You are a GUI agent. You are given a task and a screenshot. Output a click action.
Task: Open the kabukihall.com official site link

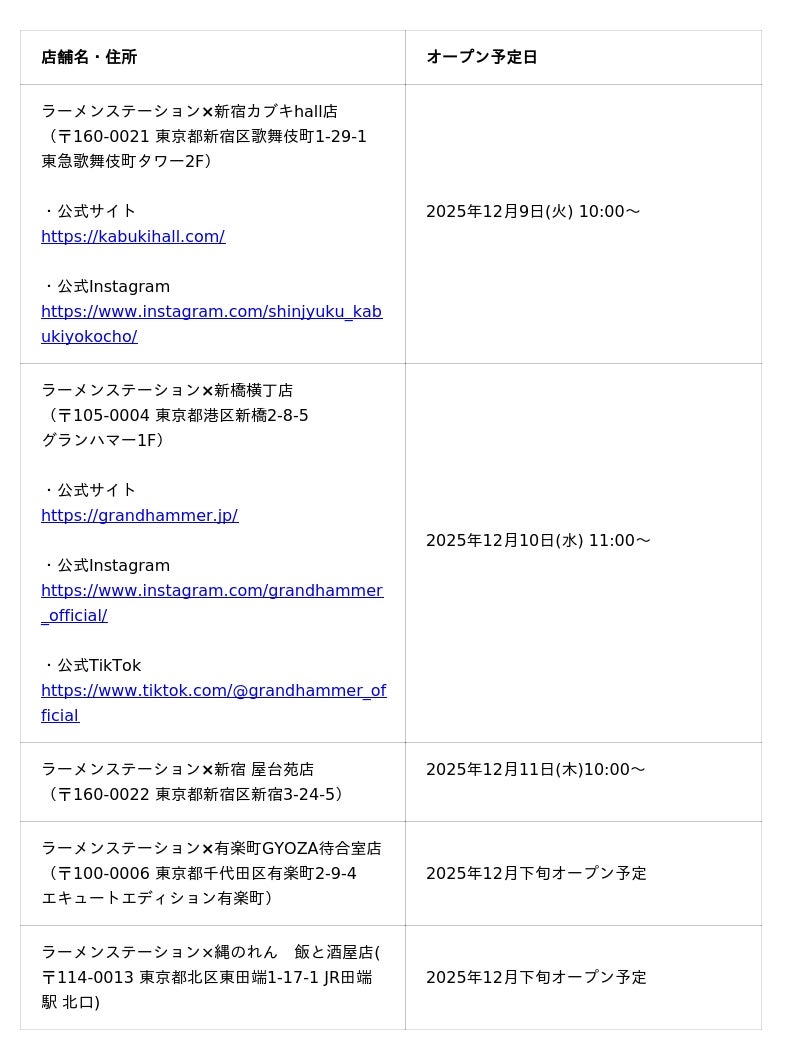point(133,237)
